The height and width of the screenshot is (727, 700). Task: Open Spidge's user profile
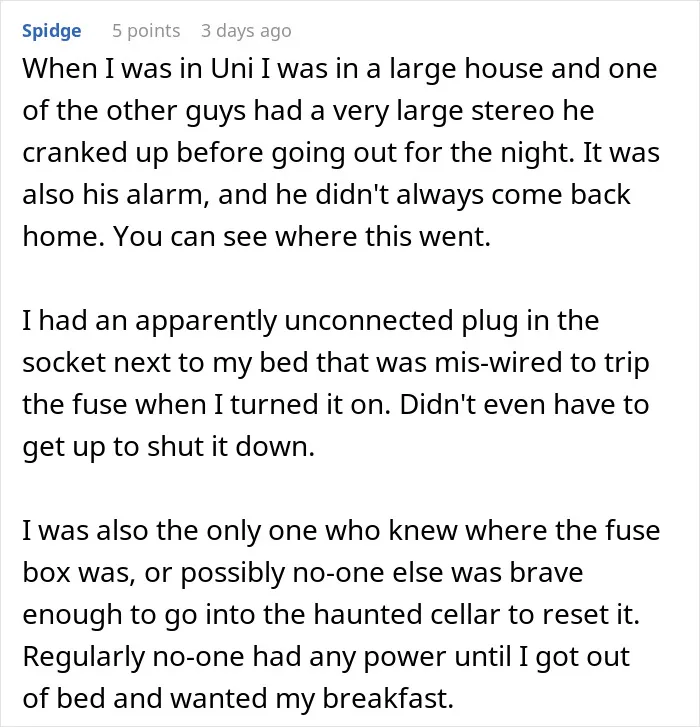[x=51, y=31]
